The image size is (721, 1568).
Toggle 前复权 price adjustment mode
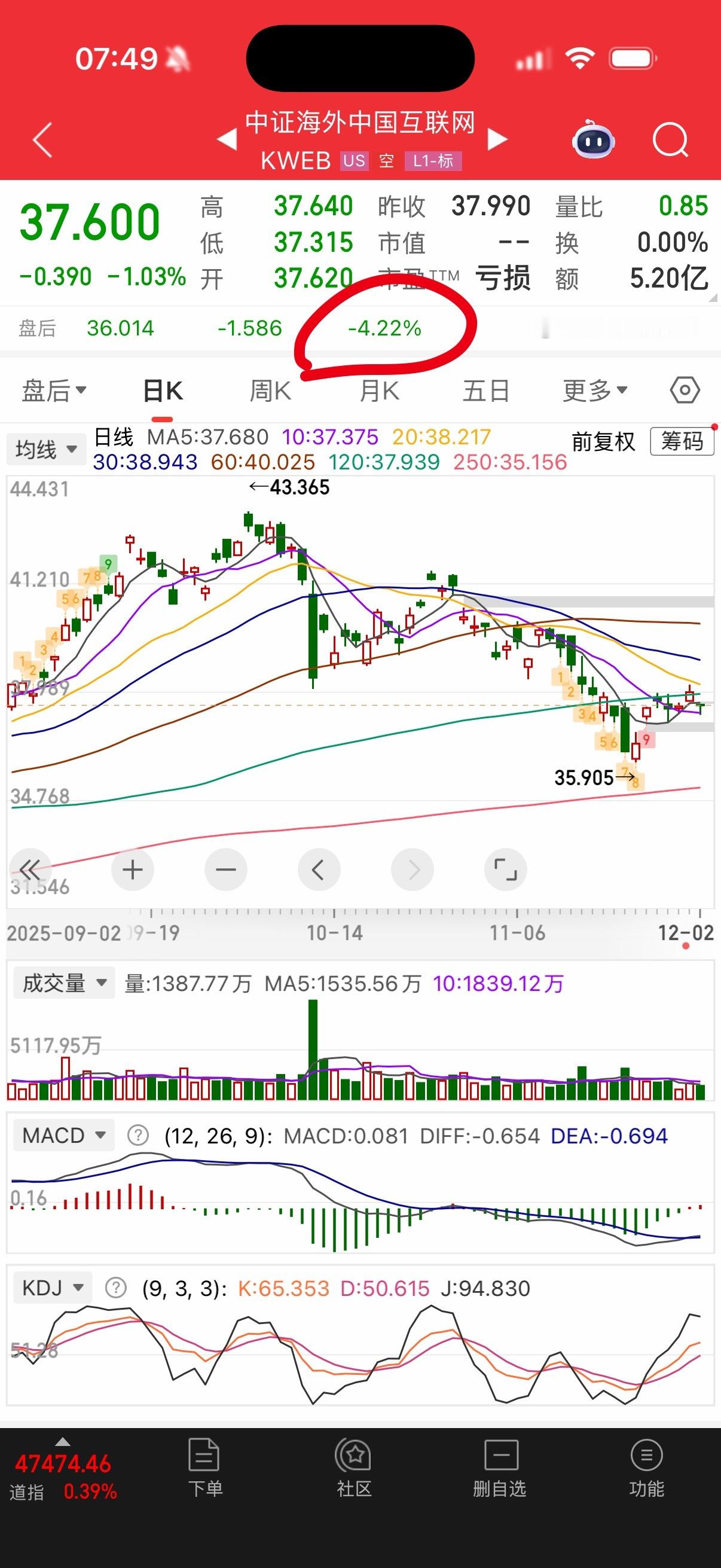(601, 442)
